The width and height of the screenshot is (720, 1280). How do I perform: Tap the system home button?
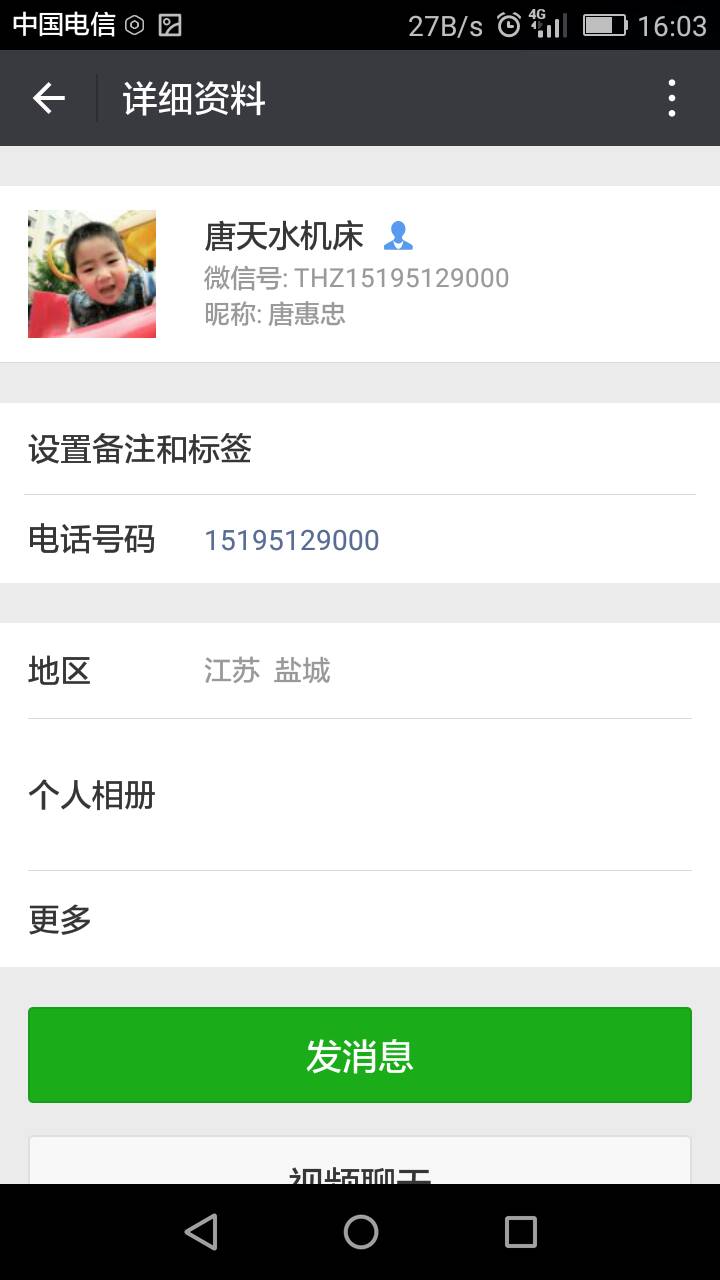pos(360,1232)
